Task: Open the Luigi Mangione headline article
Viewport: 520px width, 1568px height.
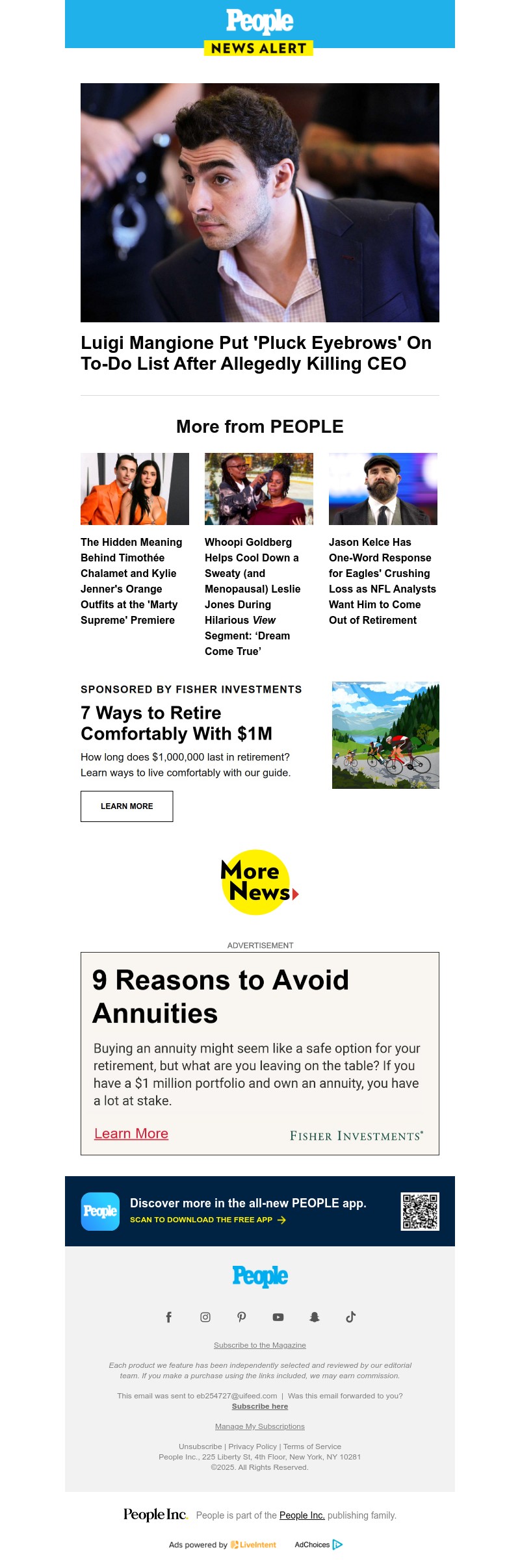Action: pos(255,353)
